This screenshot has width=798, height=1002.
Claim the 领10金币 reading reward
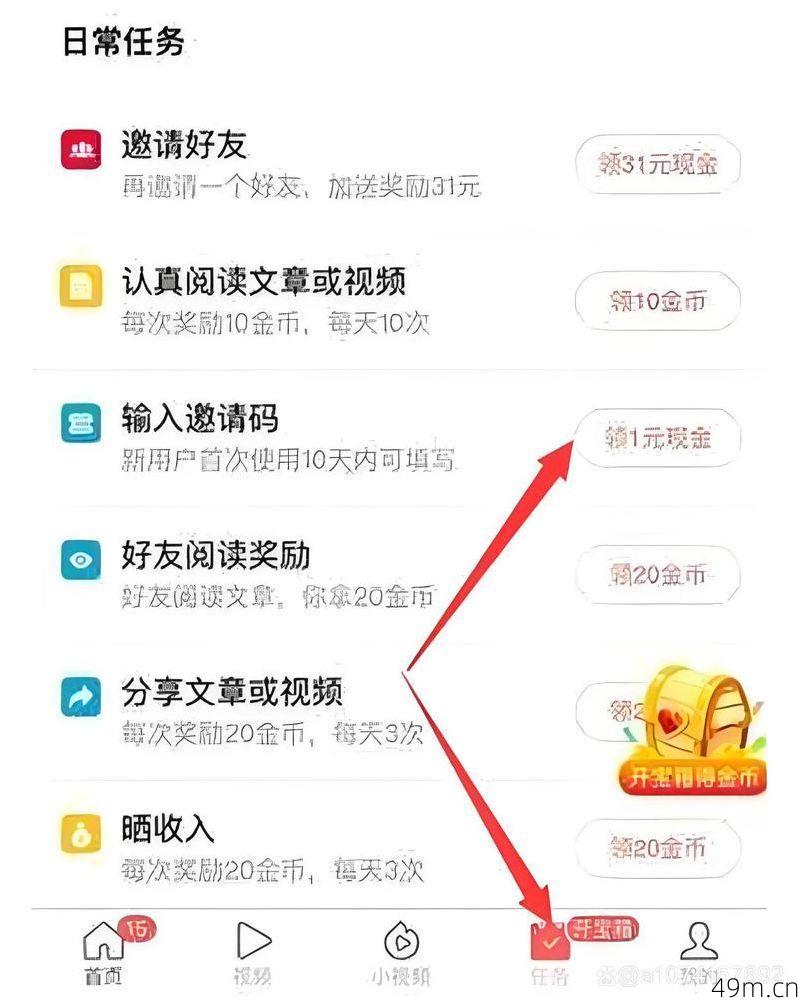coord(657,300)
